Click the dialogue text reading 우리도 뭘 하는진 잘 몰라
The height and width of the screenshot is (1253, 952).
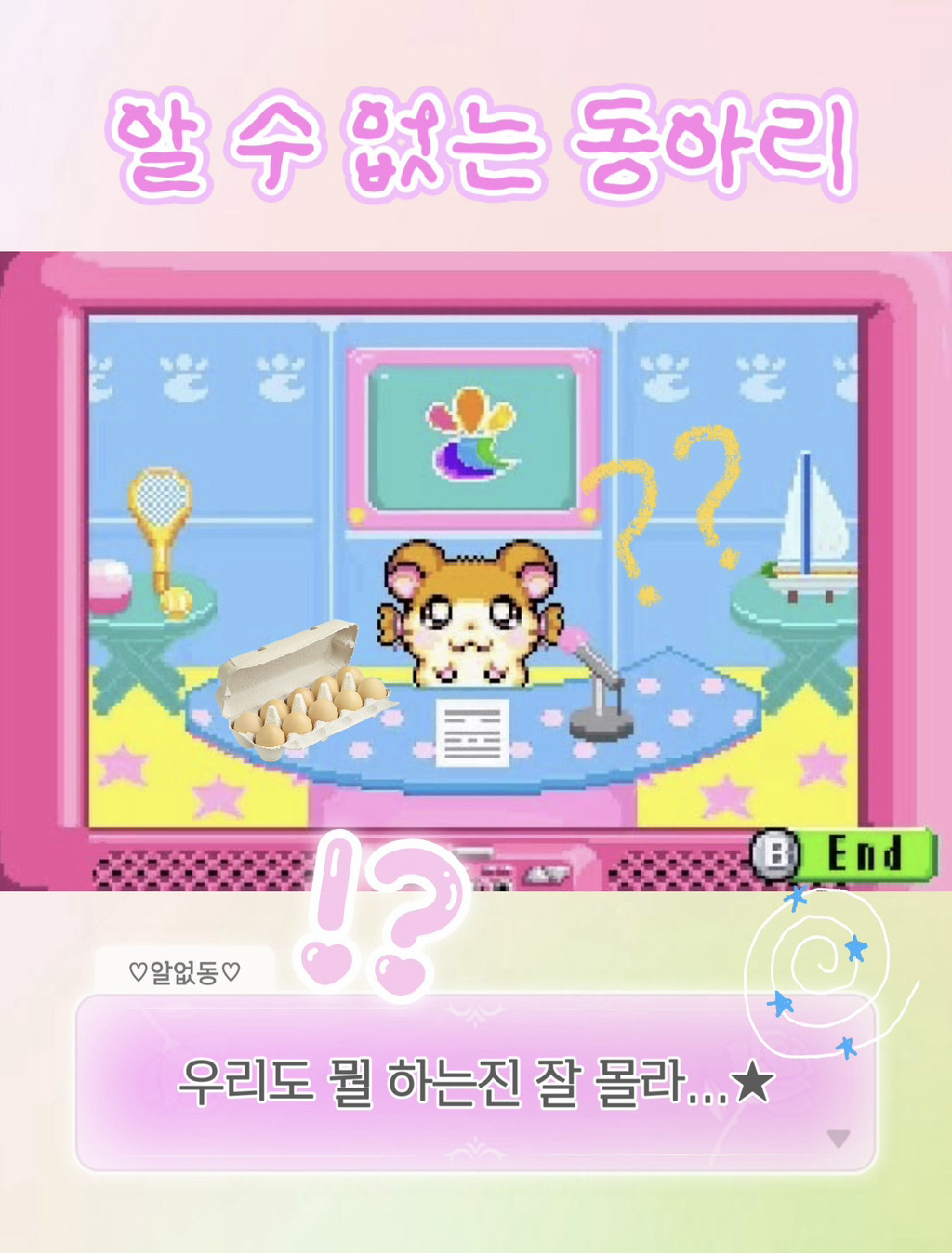coord(476,1081)
